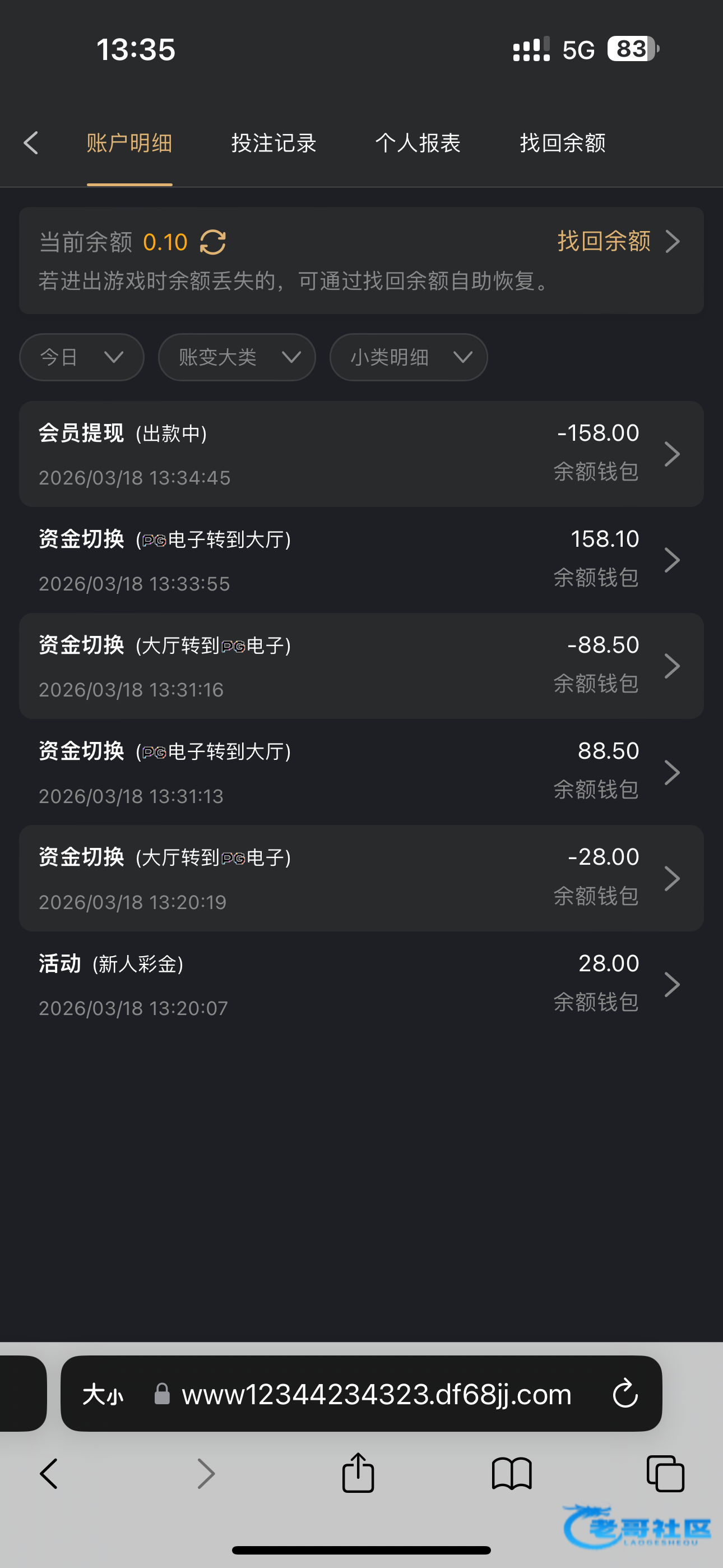Open the 158.10 资金切换 record
This screenshot has height=1568, width=723.
pos(361,560)
